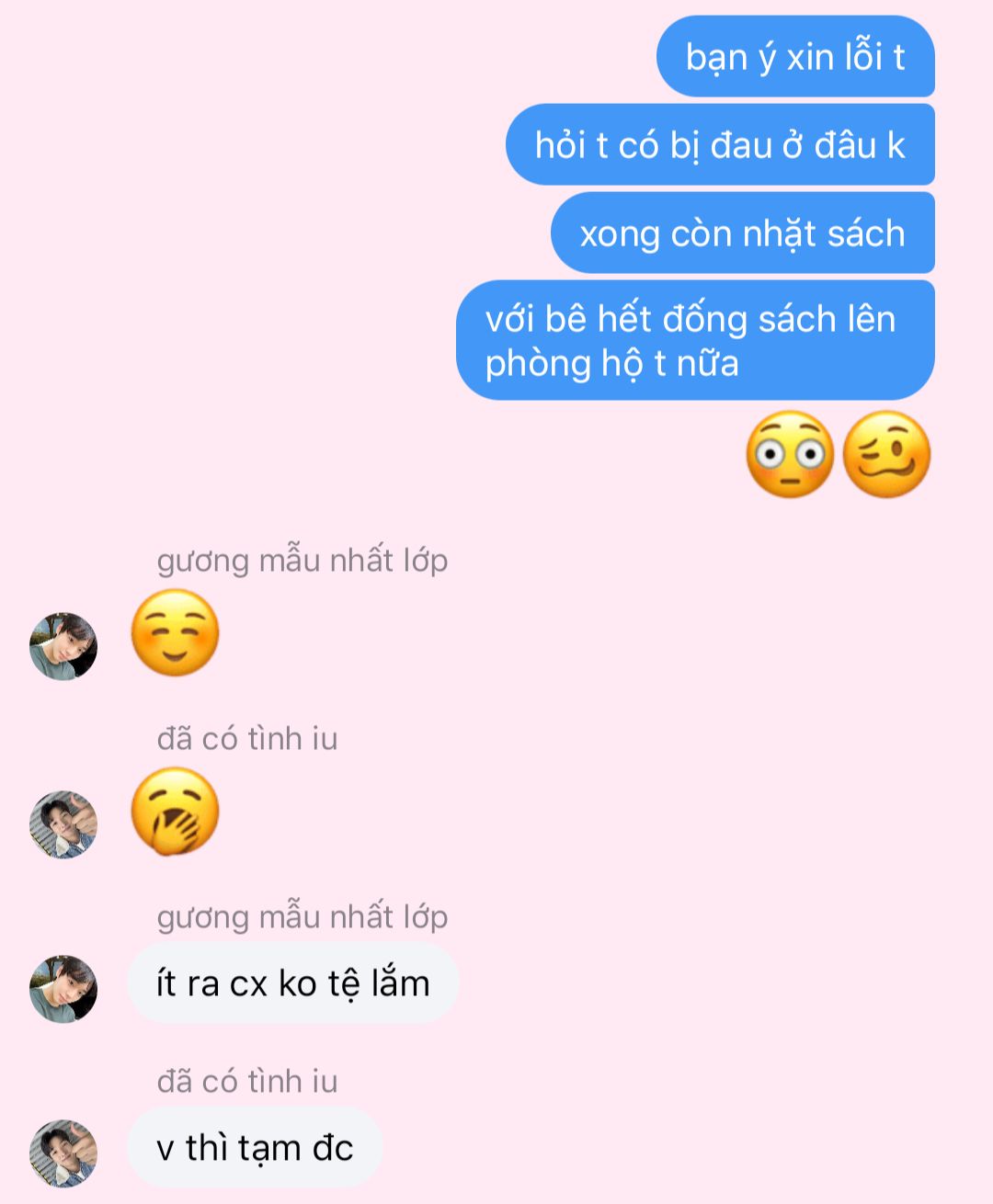Open avatar beside "v thì tạm đc" message
The image size is (993, 1204).
63,1153
